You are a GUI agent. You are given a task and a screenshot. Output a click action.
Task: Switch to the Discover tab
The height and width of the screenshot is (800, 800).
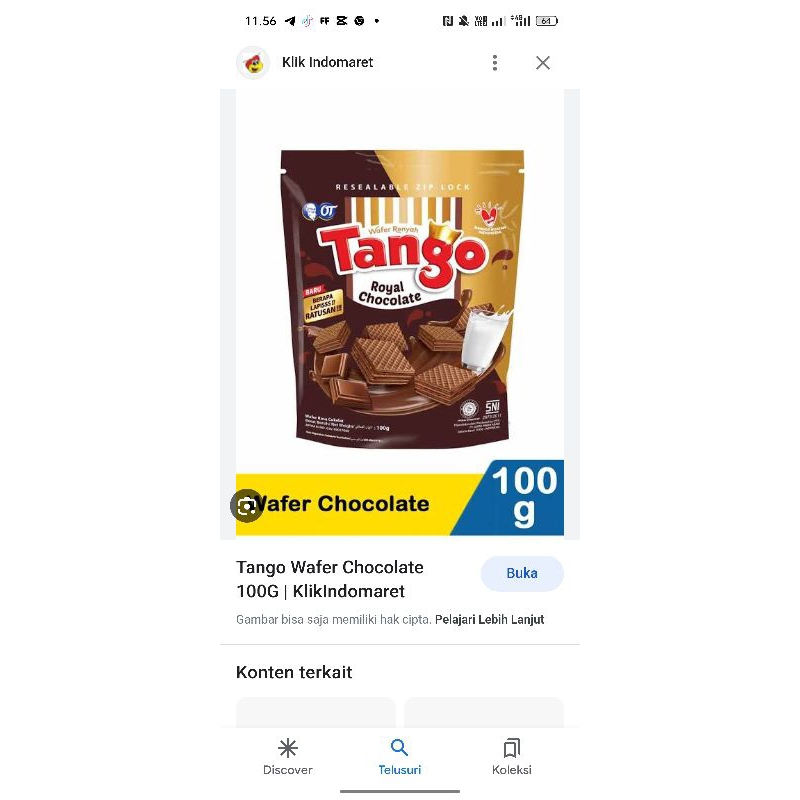tap(288, 757)
